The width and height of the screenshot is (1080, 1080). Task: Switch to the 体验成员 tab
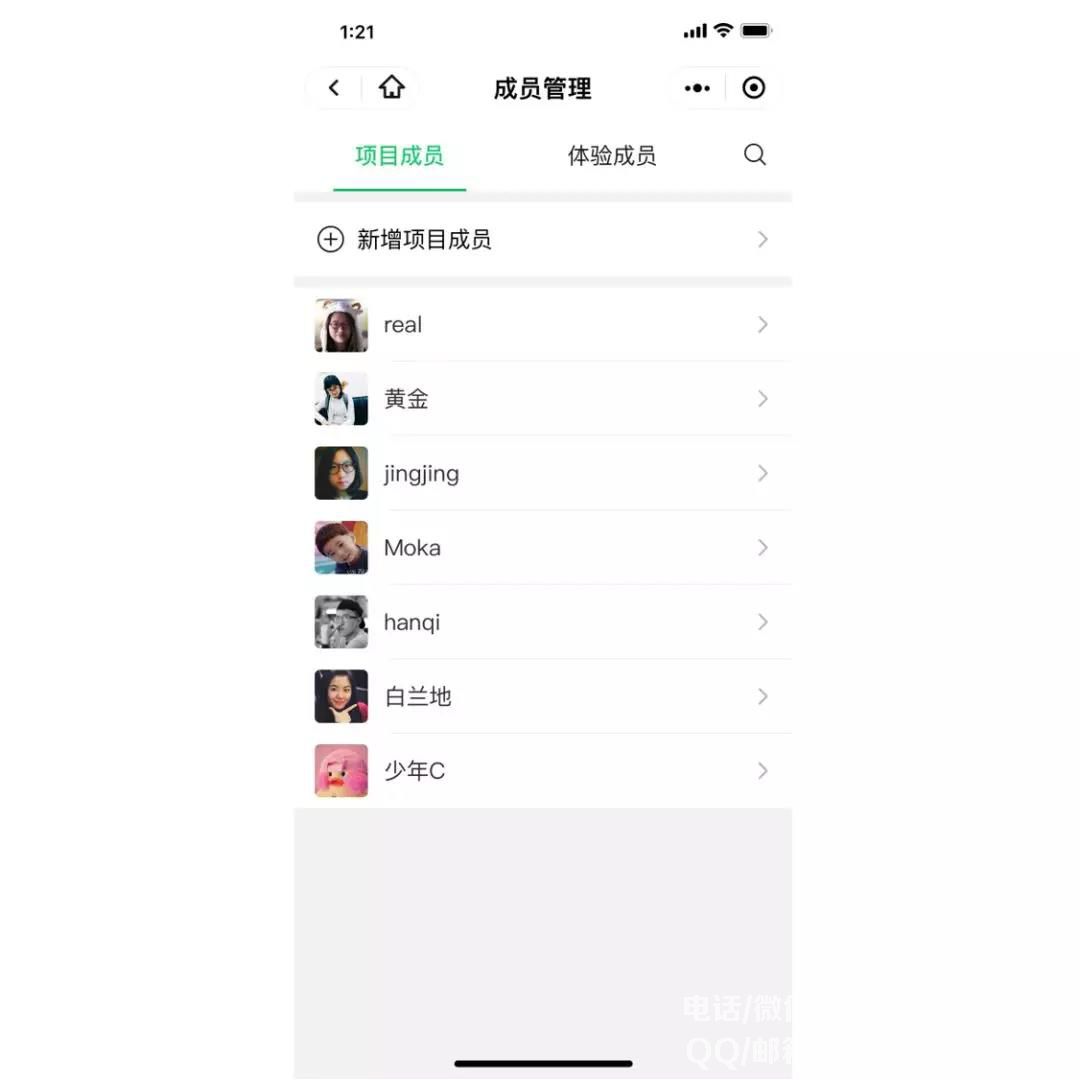click(x=611, y=156)
